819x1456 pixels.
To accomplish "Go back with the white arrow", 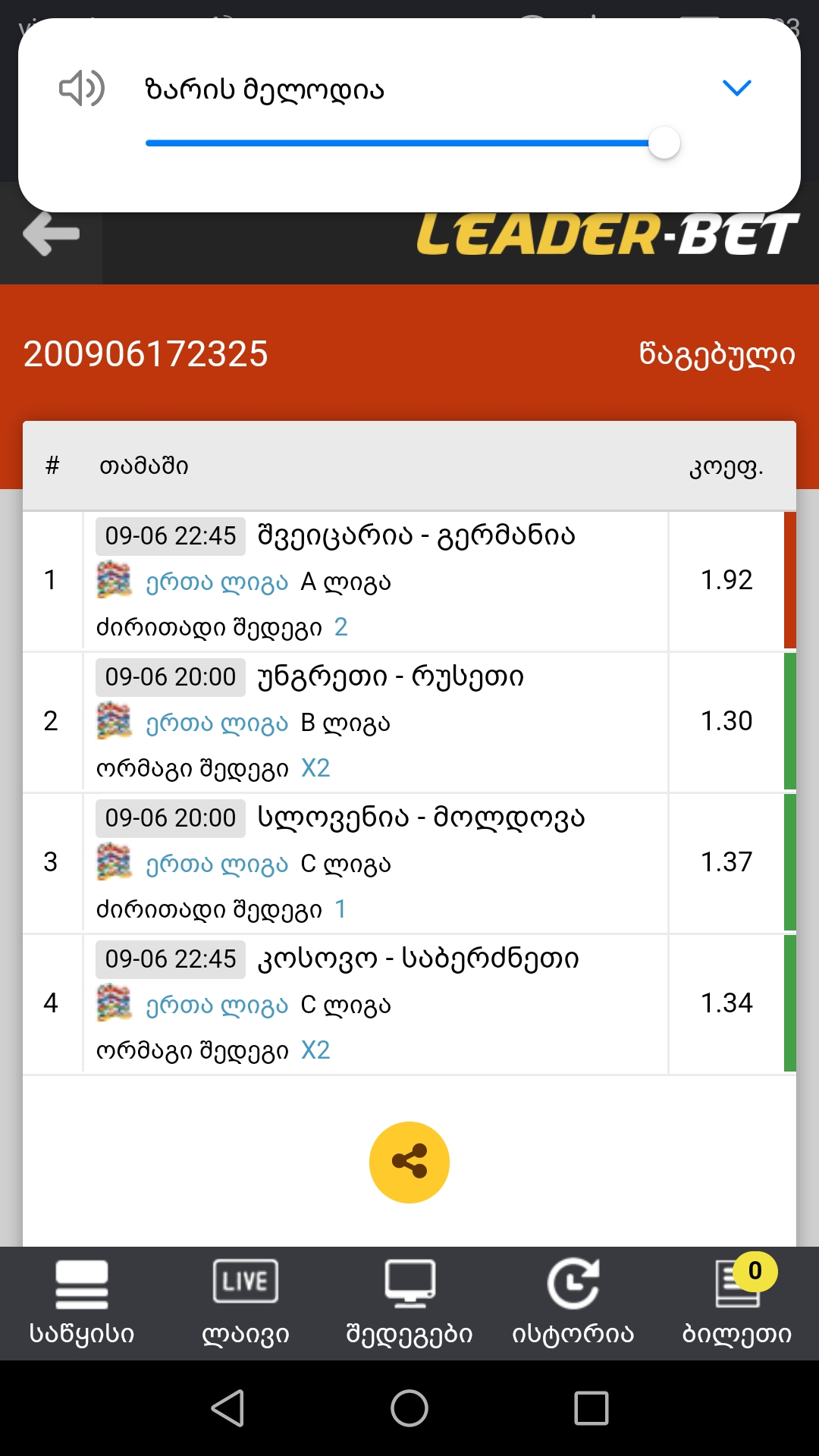I will [52, 234].
